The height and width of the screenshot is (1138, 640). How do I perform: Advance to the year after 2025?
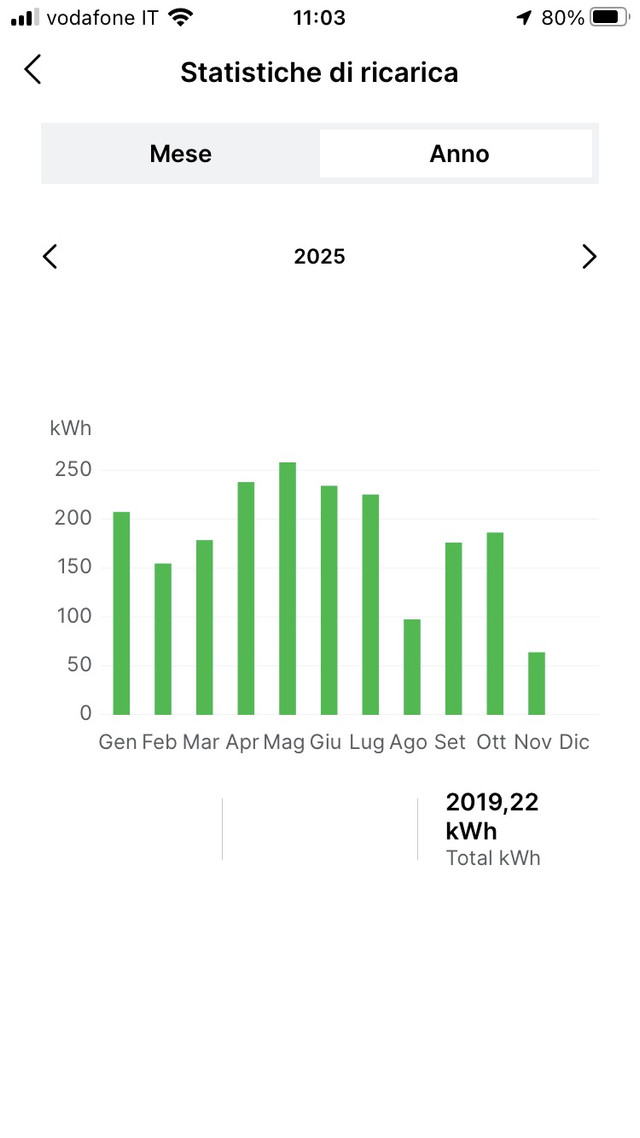[589, 257]
